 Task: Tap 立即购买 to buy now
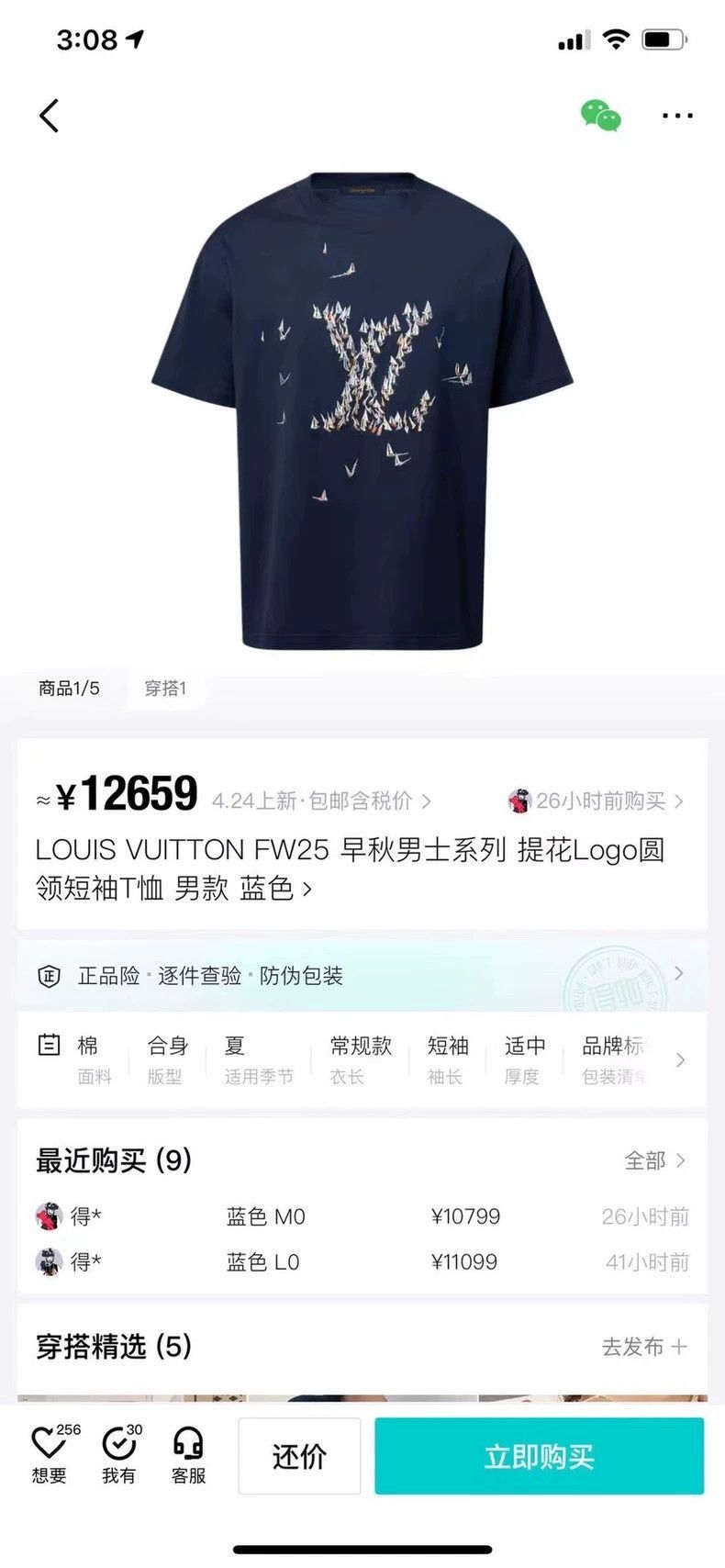click(540, 1456)
